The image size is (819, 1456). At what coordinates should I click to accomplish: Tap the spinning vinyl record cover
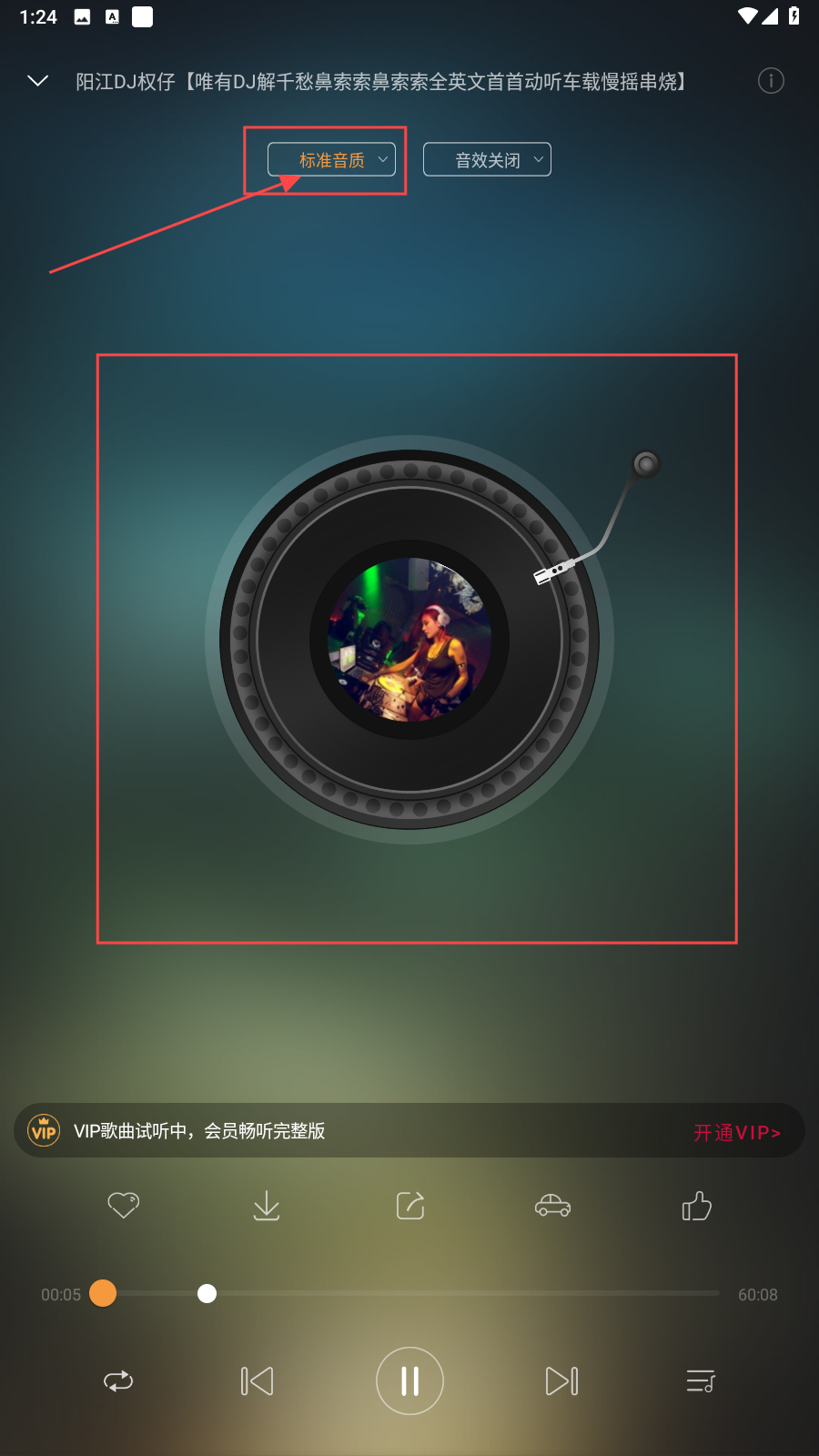(x=409, y=640)
